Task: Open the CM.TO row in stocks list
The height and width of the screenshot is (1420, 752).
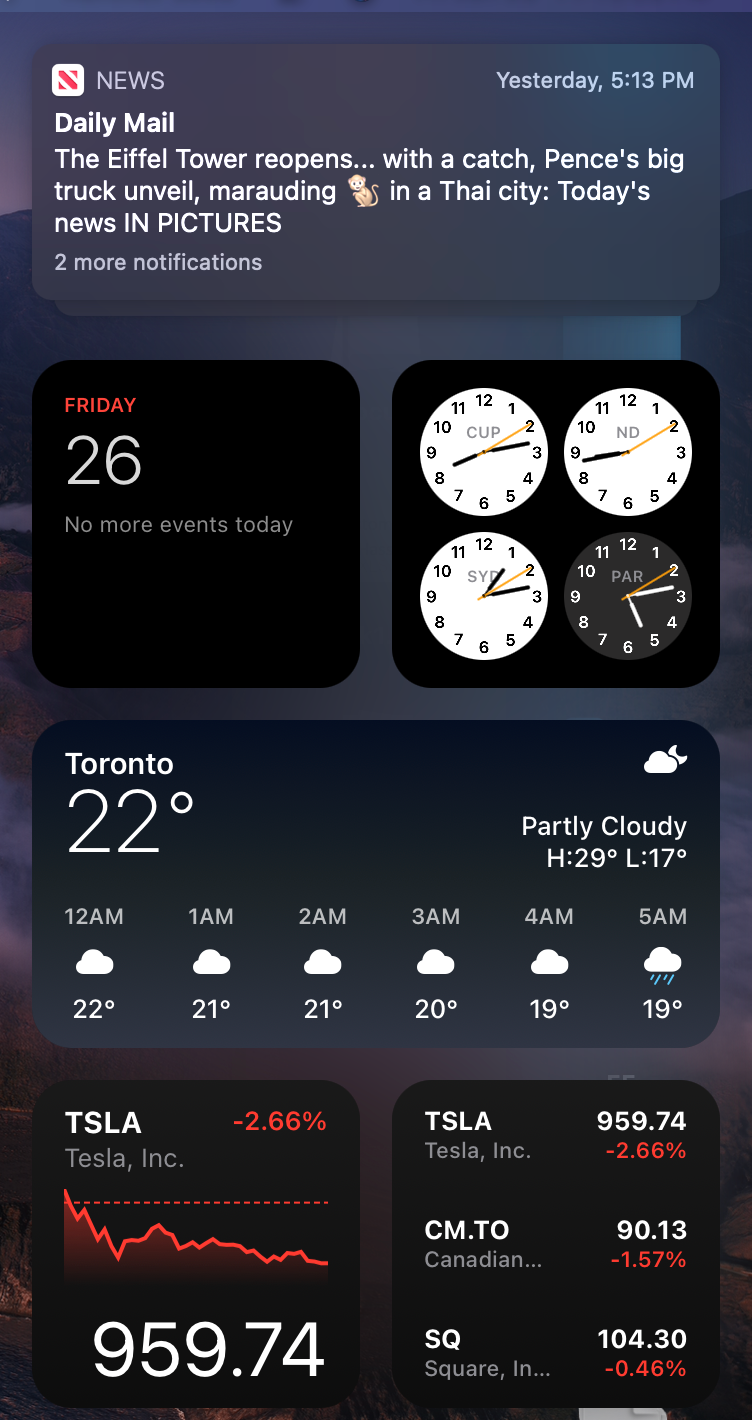Action: 555,1244
